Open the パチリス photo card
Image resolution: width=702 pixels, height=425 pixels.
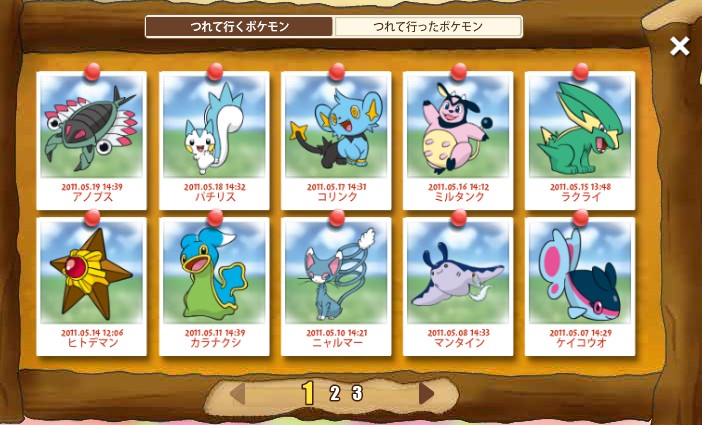(x=214, y=137)
